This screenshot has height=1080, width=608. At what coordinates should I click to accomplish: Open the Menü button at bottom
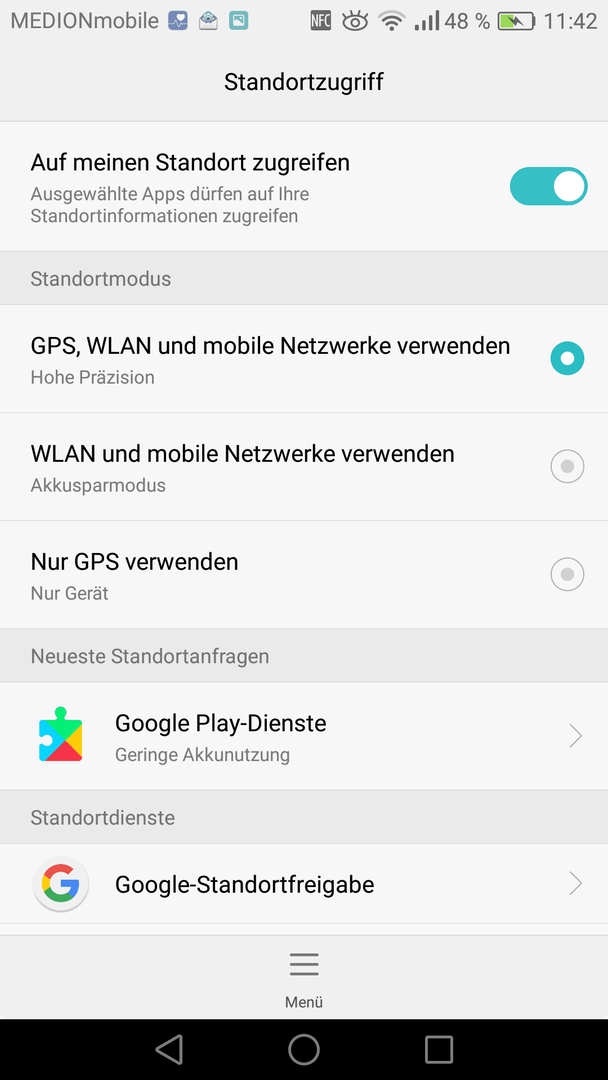coord(304,979)
